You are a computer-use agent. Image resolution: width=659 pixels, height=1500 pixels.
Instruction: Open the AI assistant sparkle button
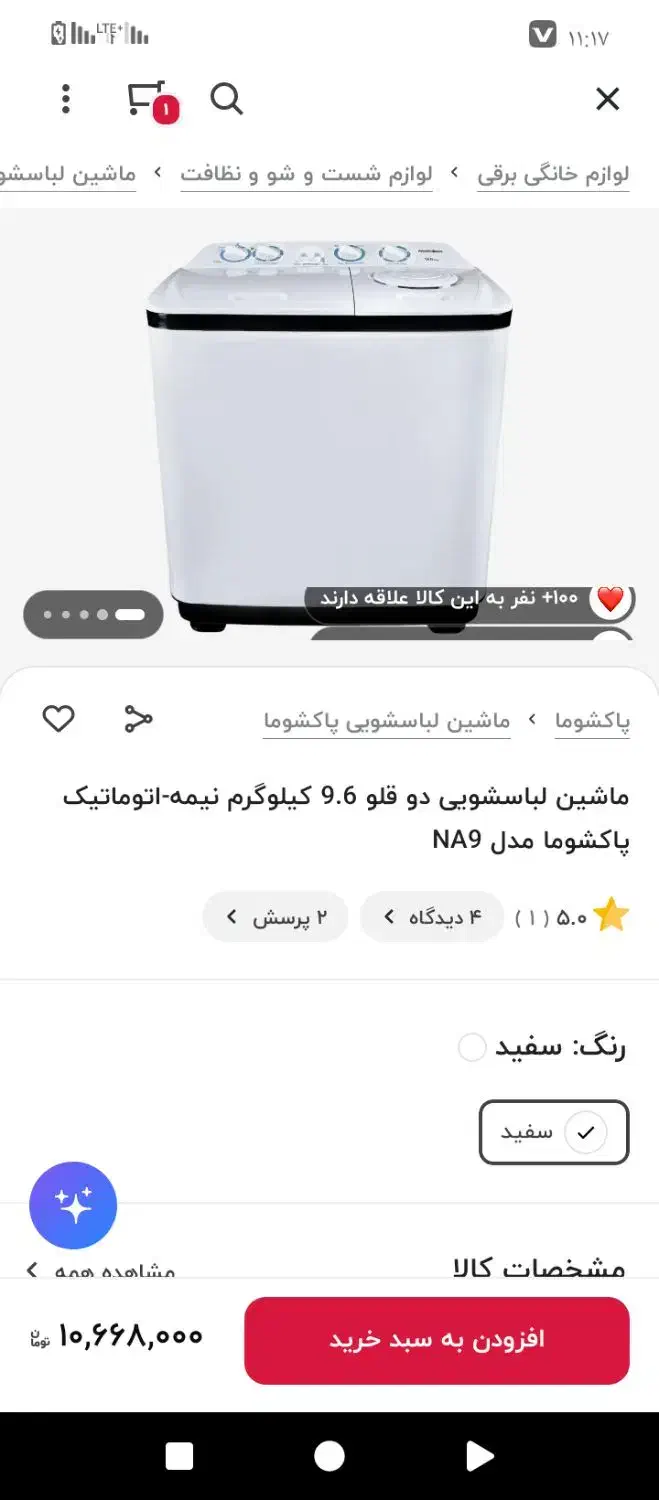[73, 1205]
